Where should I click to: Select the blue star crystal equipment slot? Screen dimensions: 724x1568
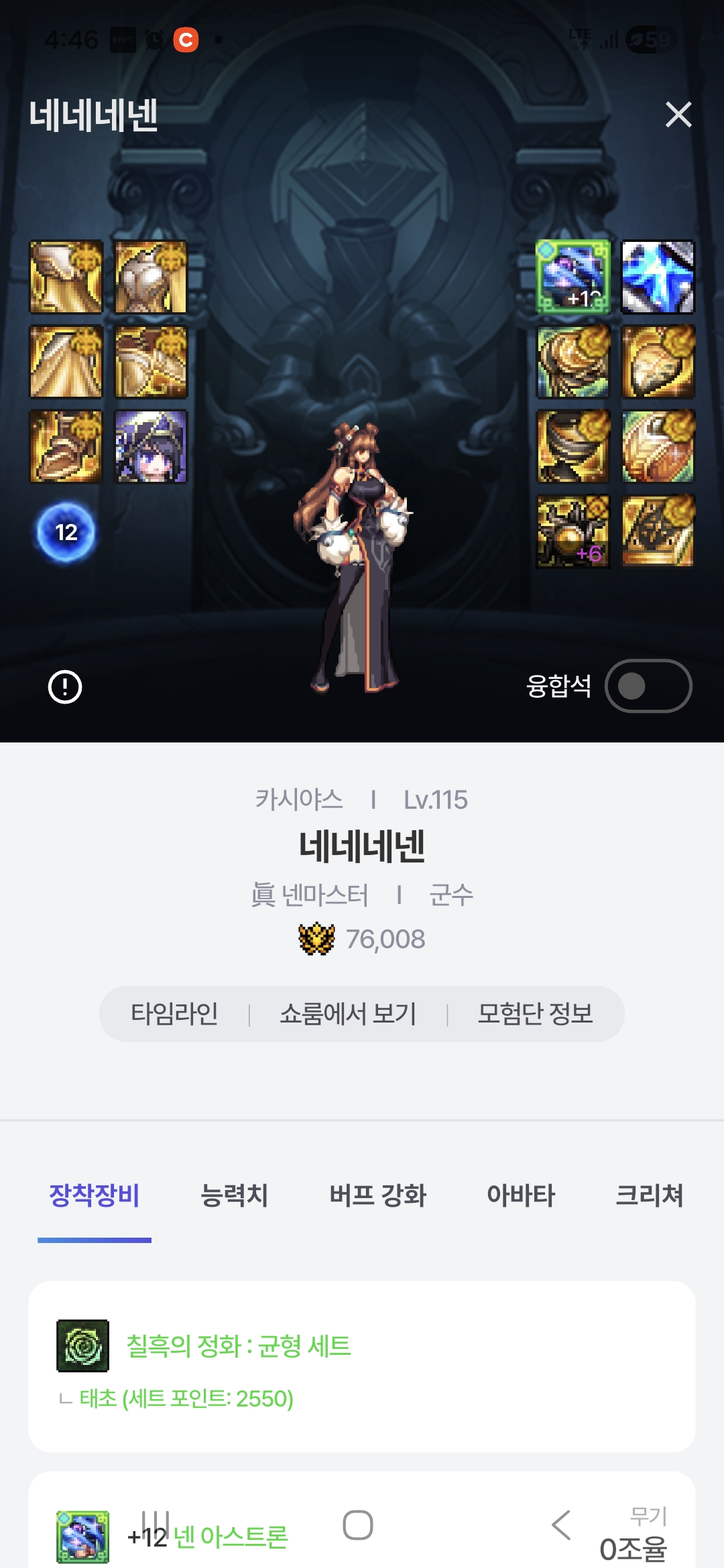coord(658,277)
